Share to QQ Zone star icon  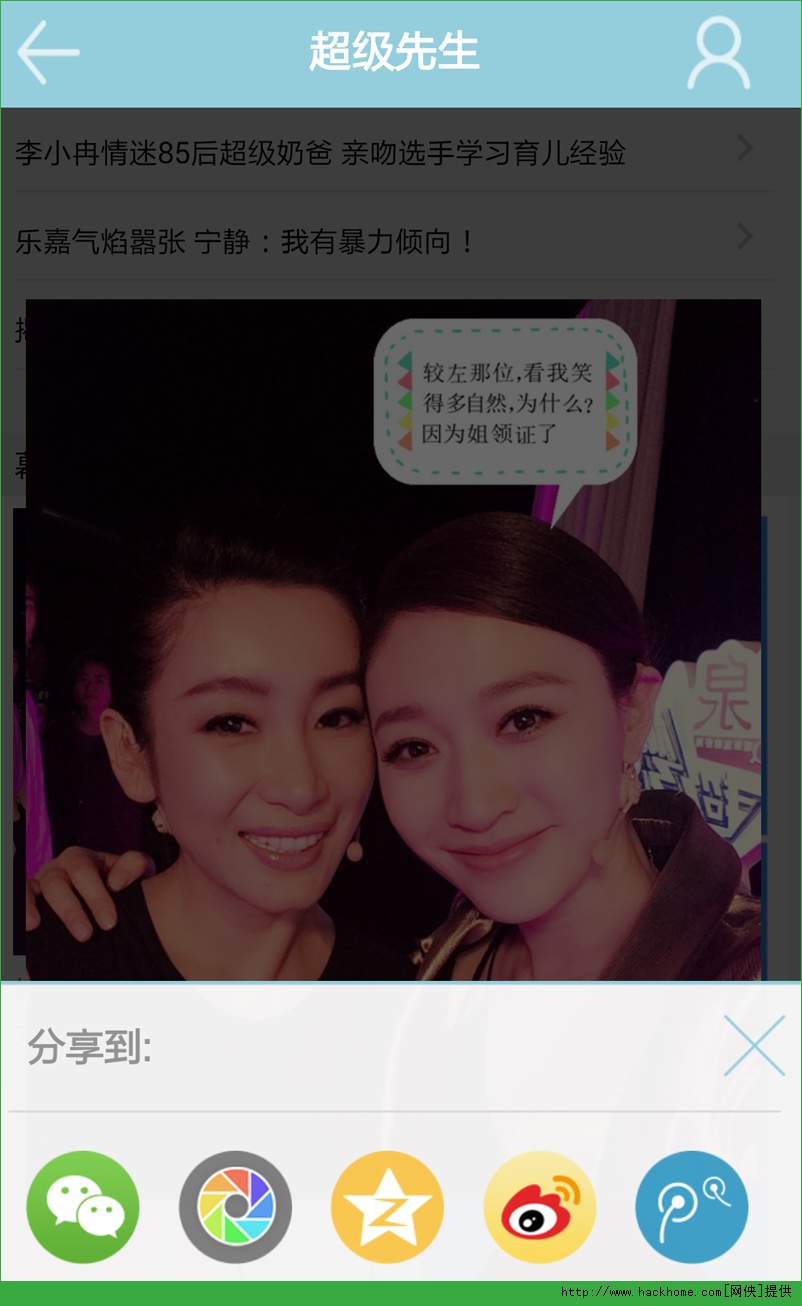pyautogui.click(x=387, y=1207)
